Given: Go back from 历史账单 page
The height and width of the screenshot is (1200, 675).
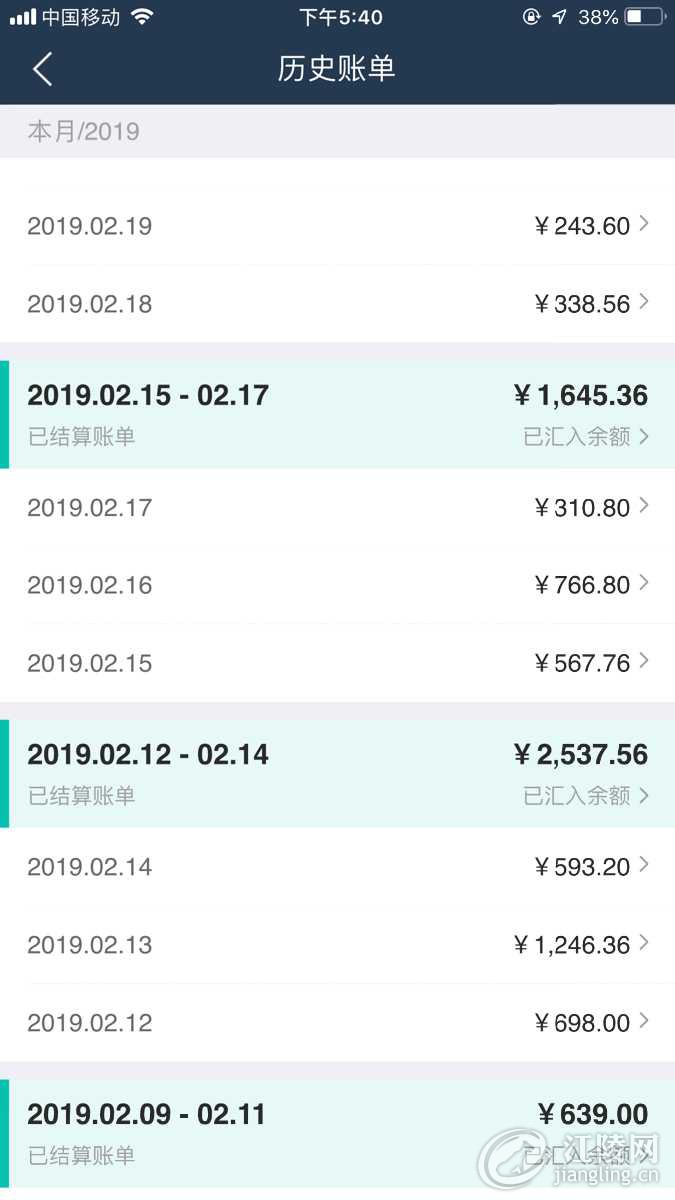Looking at the screenshot, I should coord(42,69).
